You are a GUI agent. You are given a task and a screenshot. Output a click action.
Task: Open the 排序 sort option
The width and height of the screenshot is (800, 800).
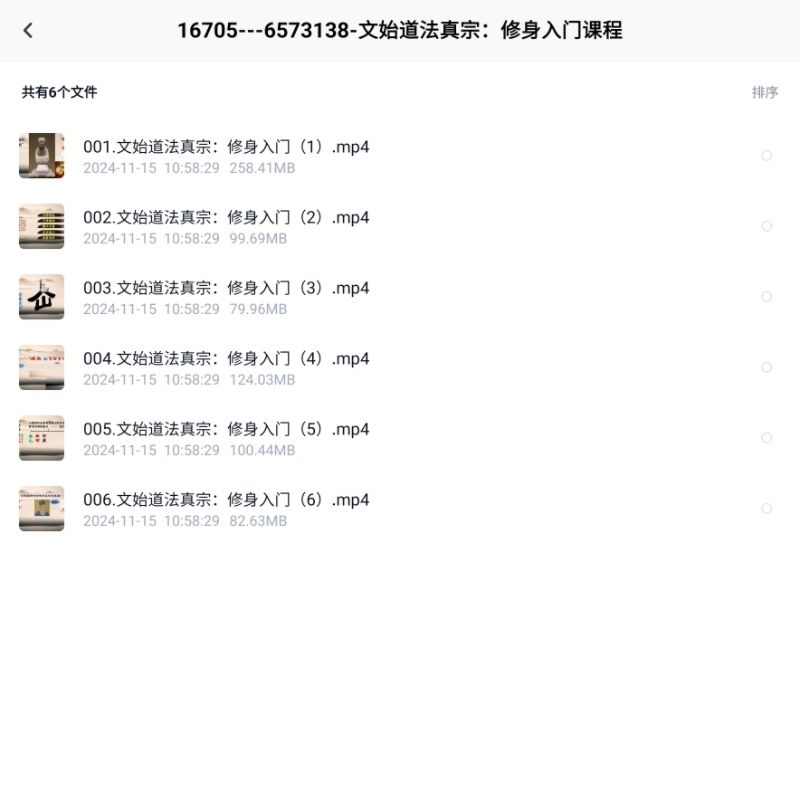pyautogui.click(x=764, y=92)
